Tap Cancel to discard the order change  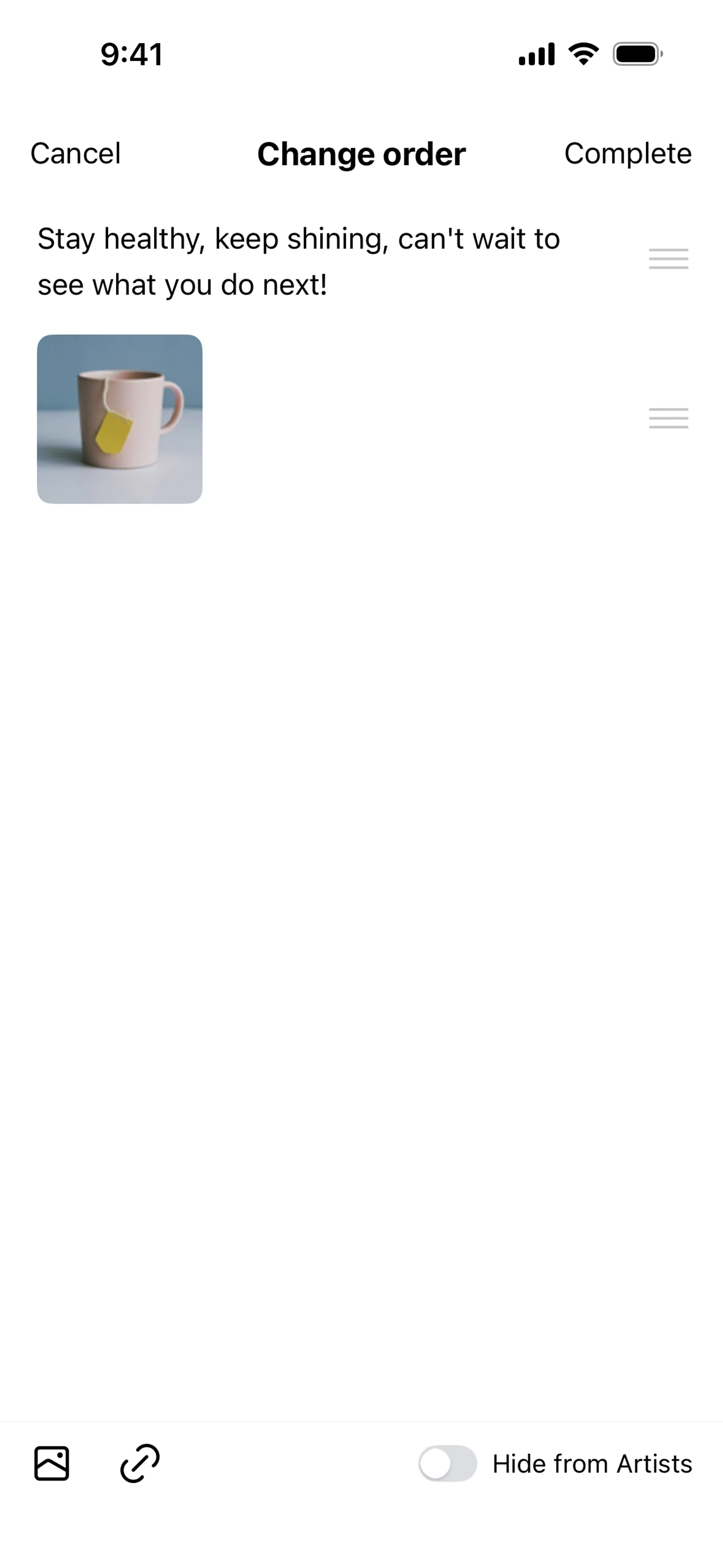[75, 153]
